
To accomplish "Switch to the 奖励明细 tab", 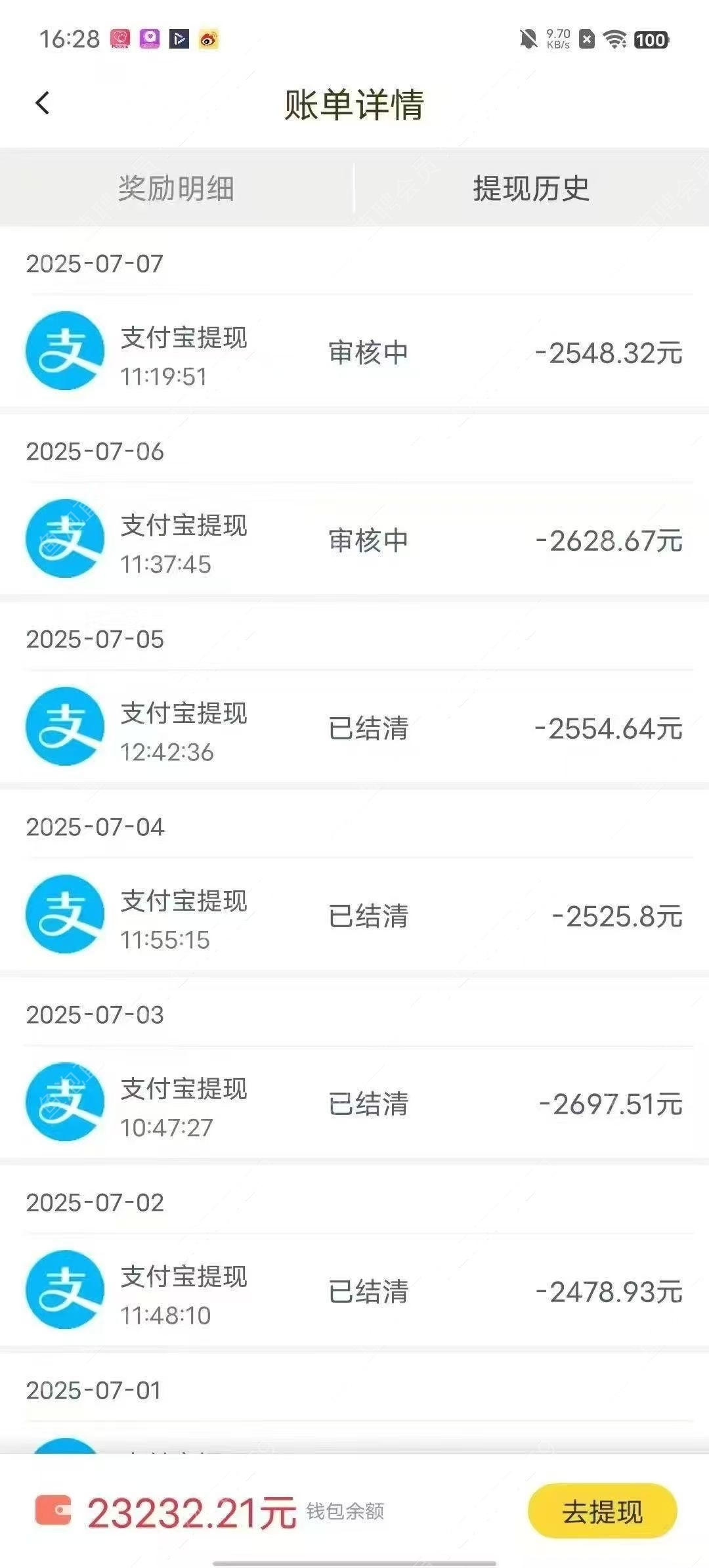I will pyautogui.click(x=177, y=188).
